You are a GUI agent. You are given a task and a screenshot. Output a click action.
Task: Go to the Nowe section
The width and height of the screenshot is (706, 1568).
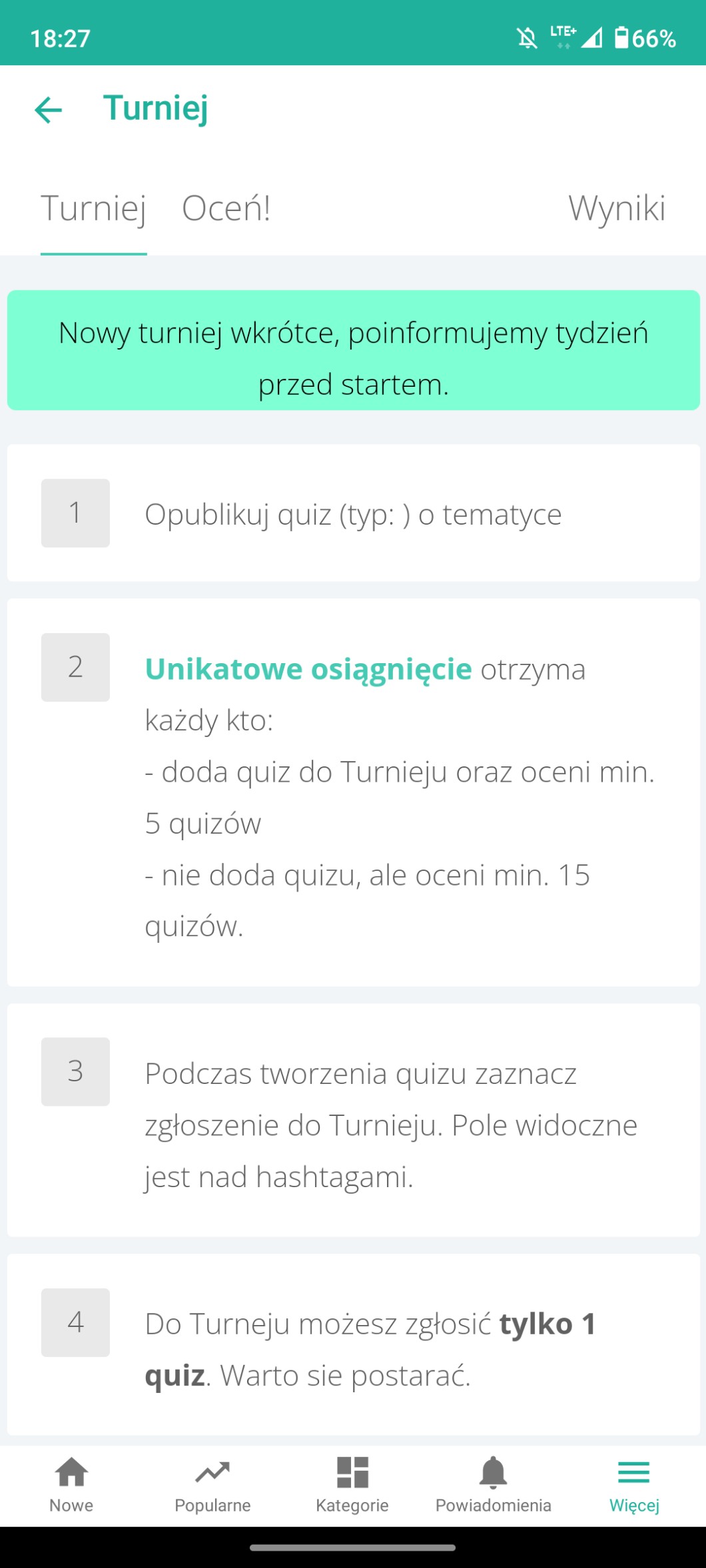click(71, 1484)
